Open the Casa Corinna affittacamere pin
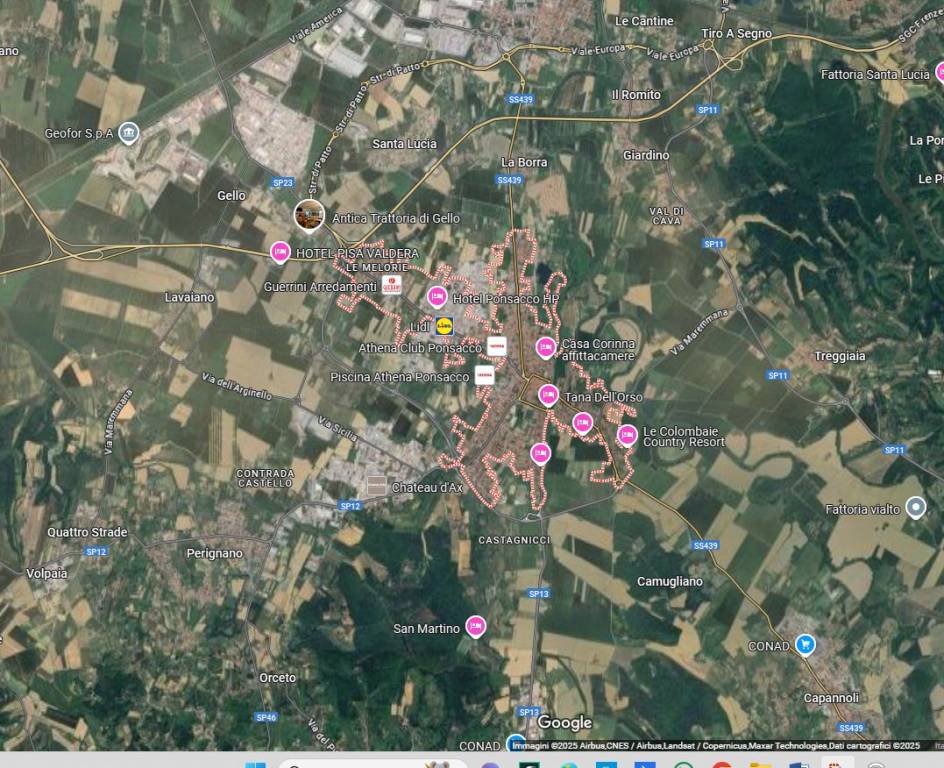The width and height of the screenshot is (944, 768). click(x=545, y=347)
